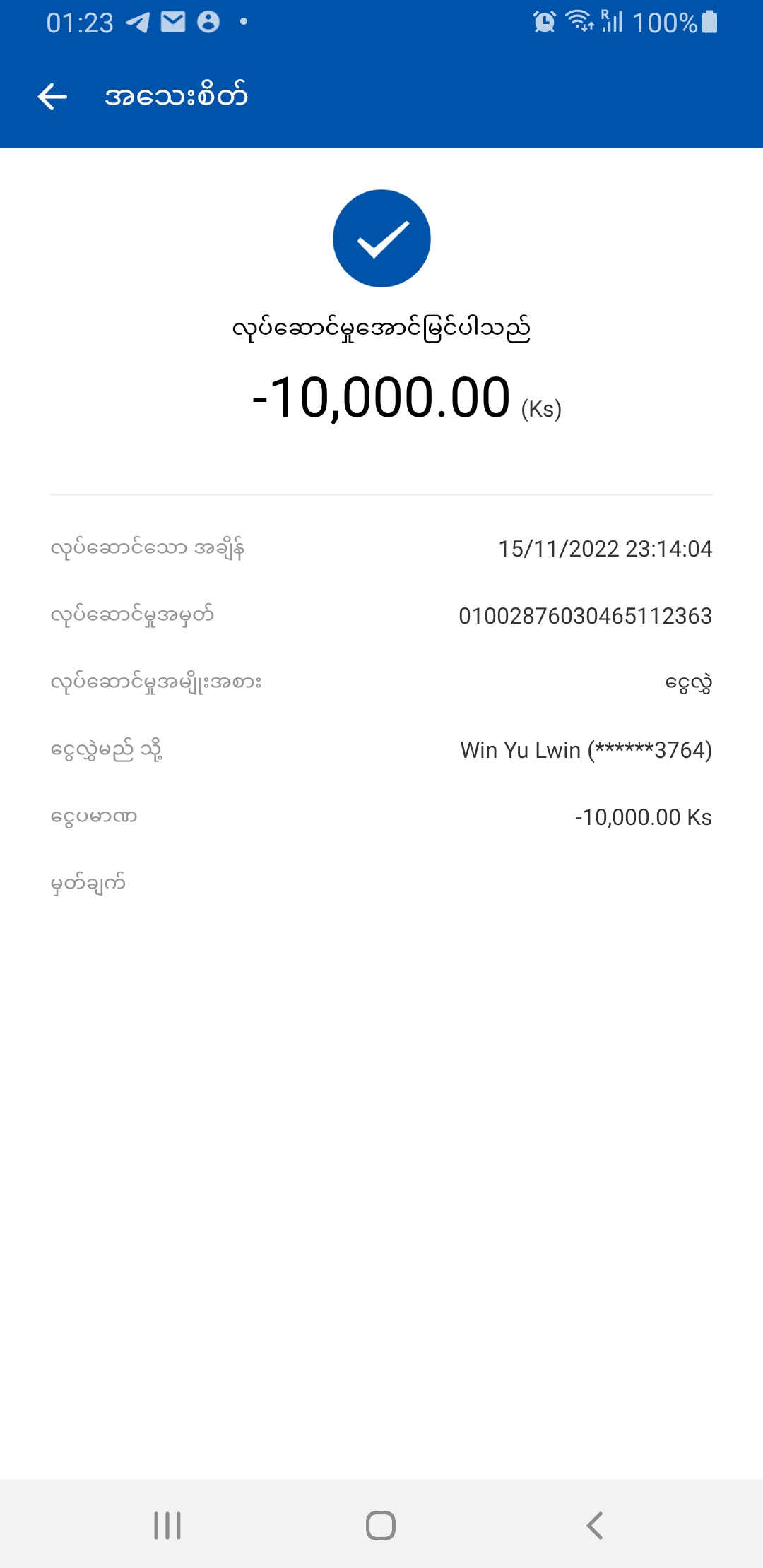Go back using the header arrow

(52, 96)
